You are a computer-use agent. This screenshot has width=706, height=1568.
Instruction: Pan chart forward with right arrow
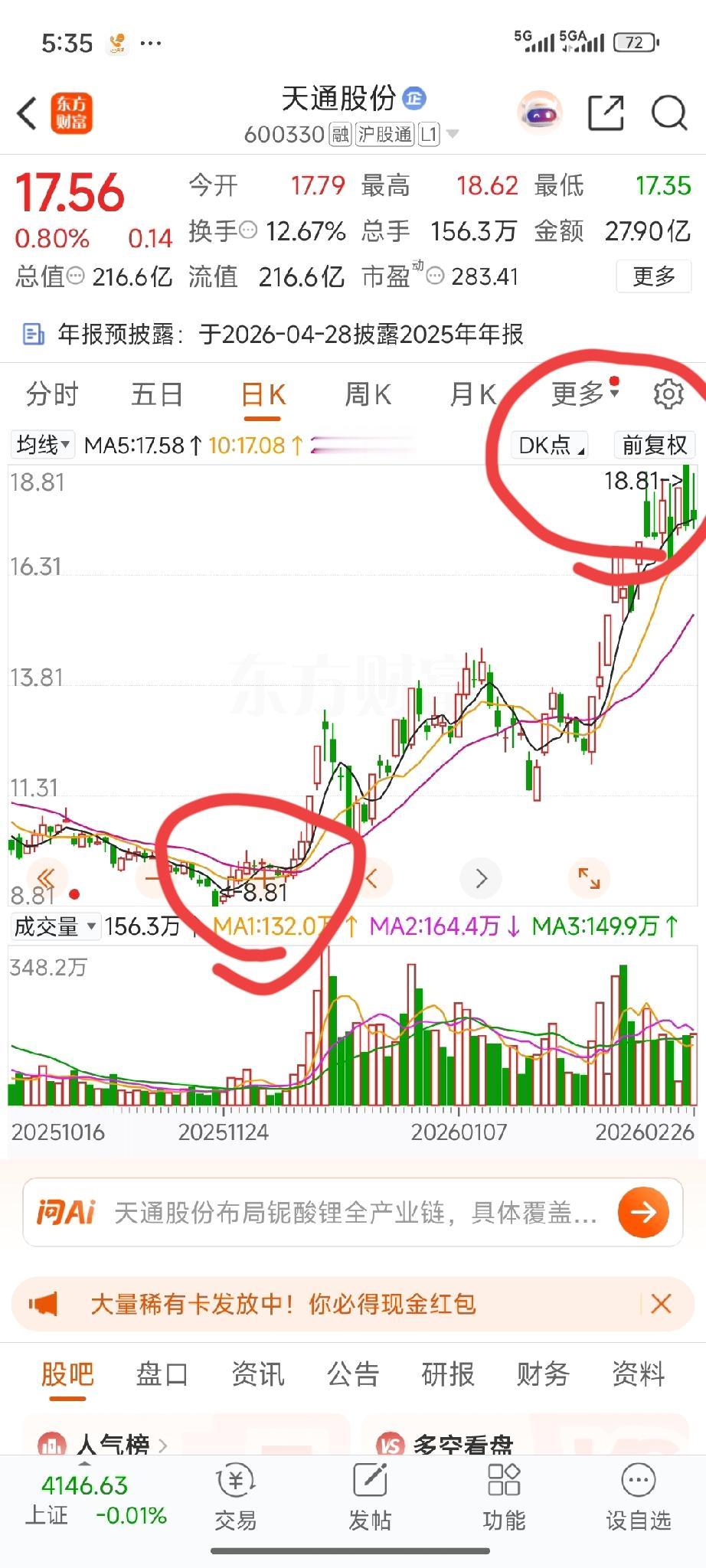point(481,878)
